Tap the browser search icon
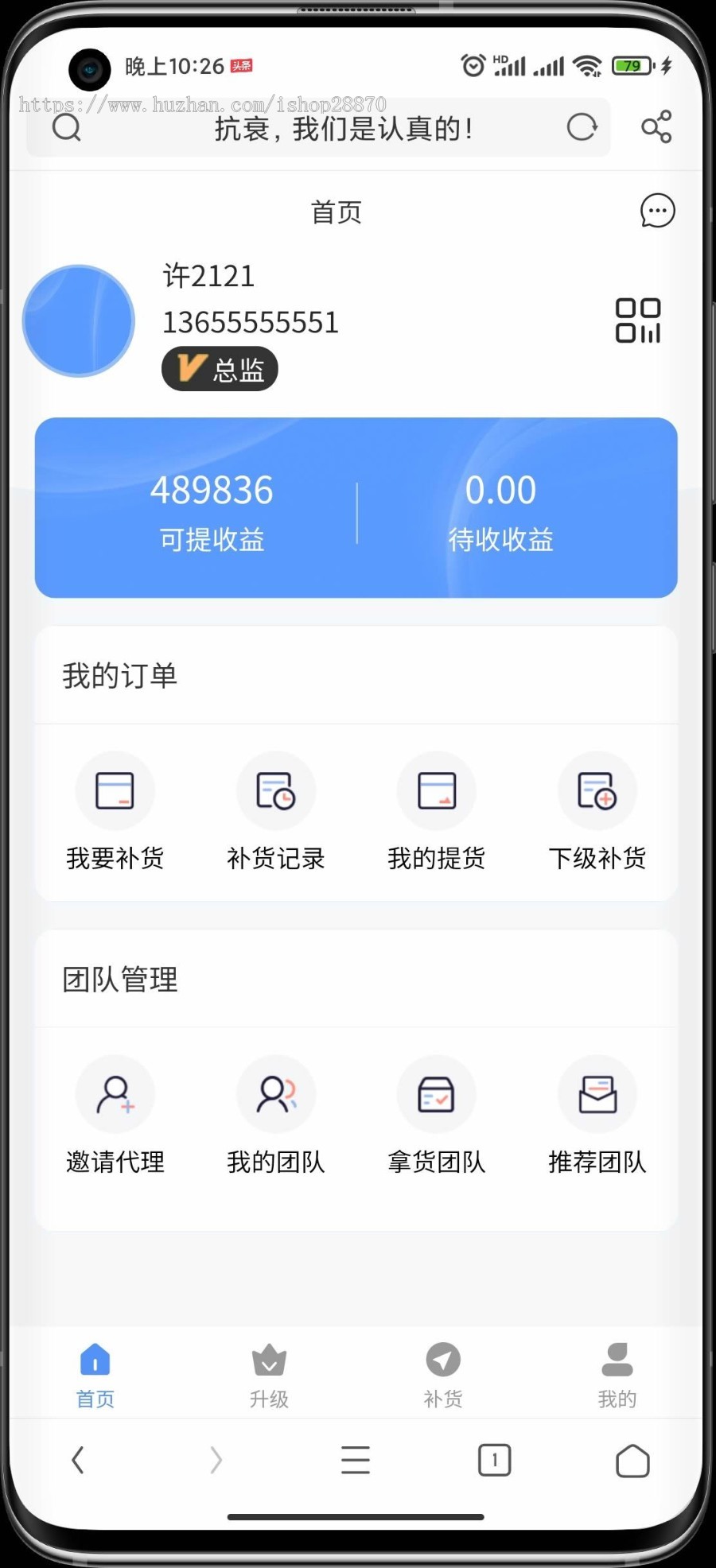716x1568 pixels. click(67, 127)
